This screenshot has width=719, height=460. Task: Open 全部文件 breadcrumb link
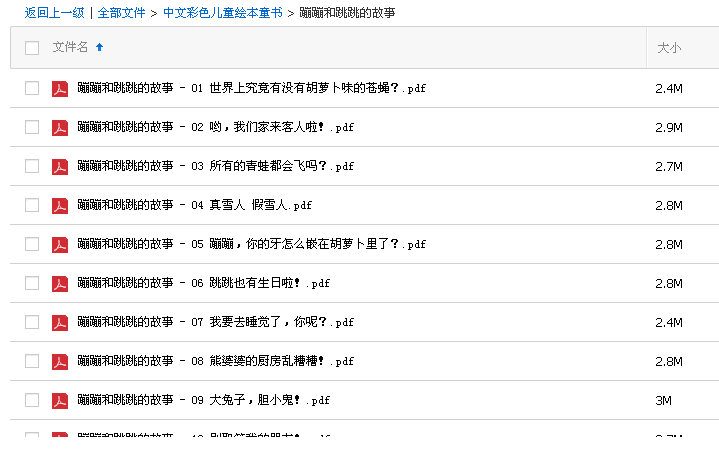pos(121,13)
